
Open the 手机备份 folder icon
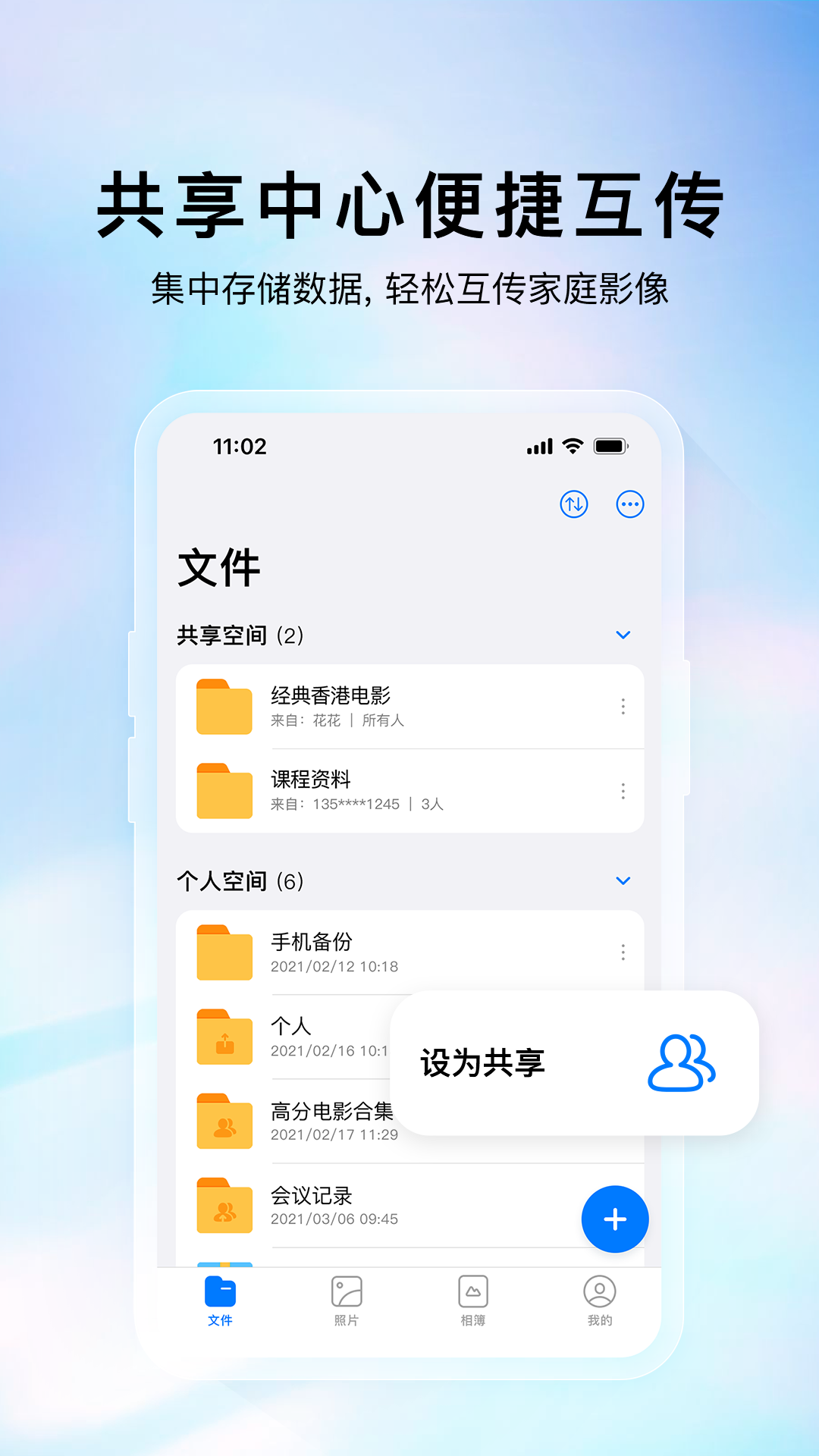(x=223, y=952)
